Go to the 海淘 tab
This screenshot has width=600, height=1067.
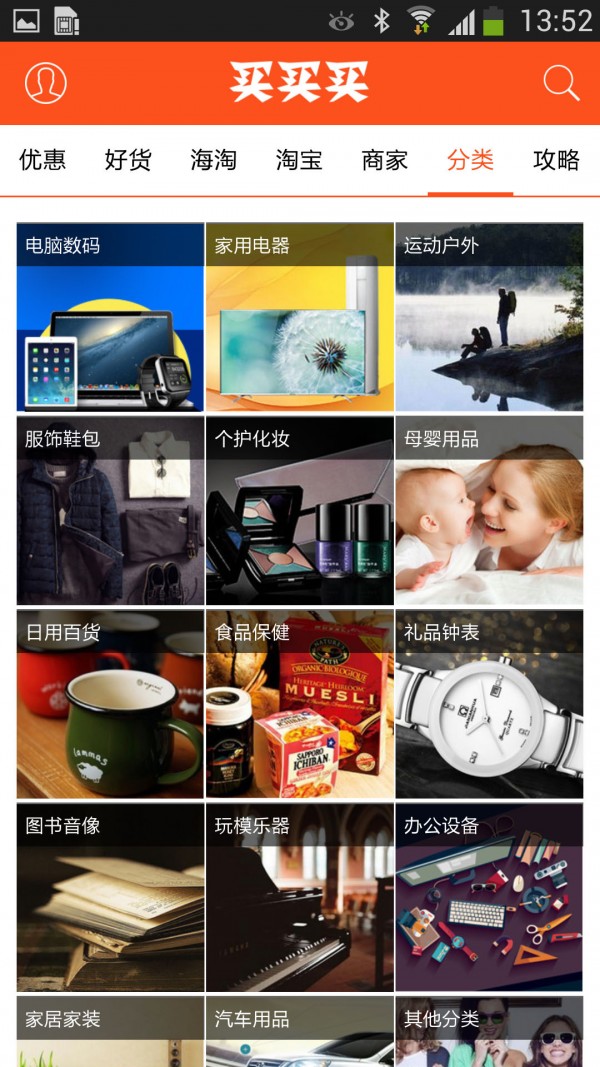point(214,160)
